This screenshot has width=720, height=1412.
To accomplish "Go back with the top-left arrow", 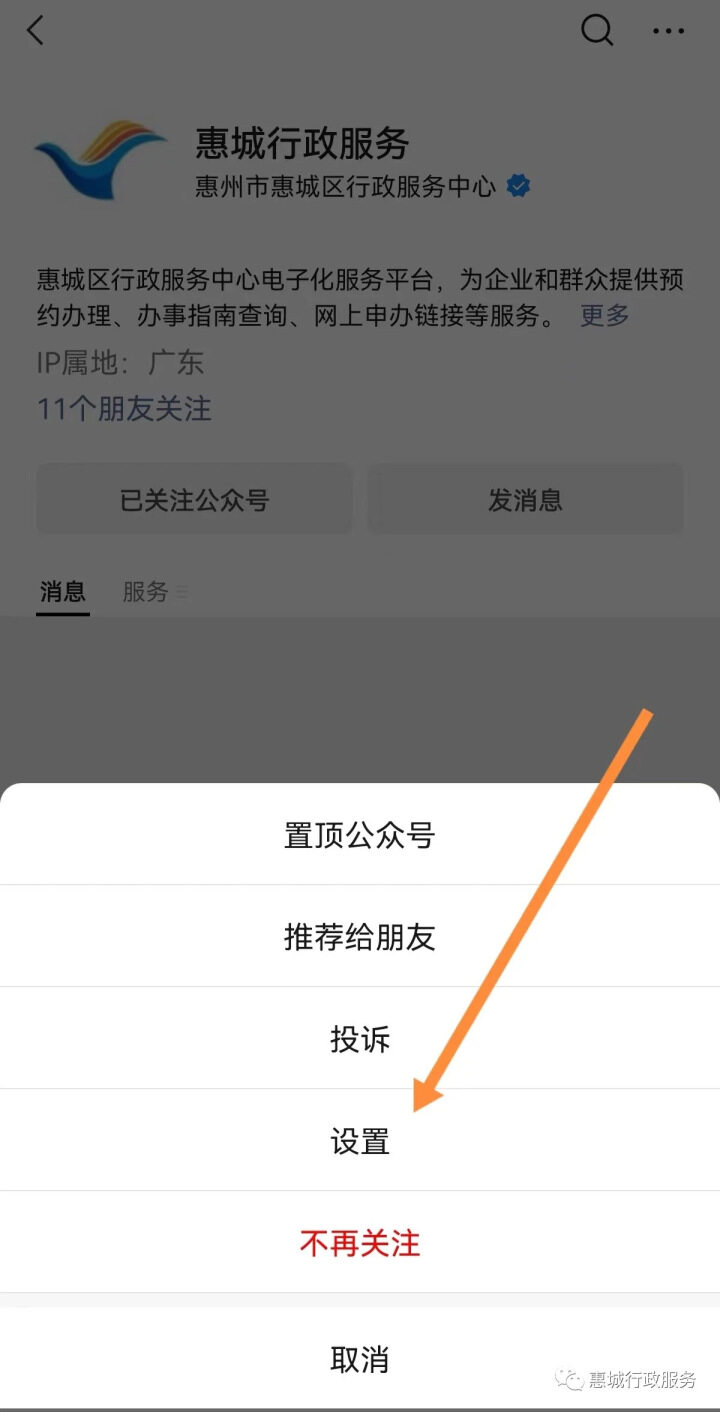I will 36,31.
